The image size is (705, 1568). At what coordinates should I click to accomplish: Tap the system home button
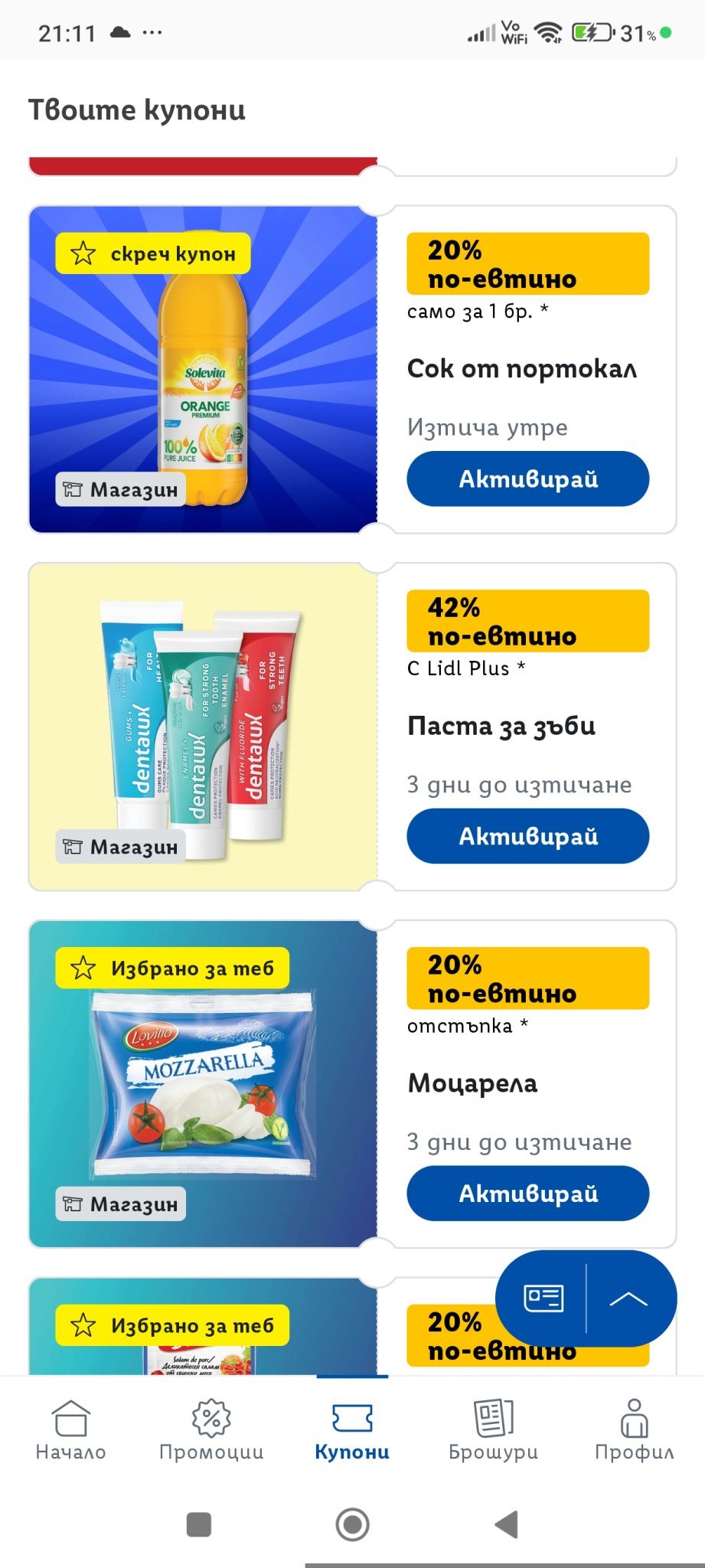click(x=352, y=1524)
